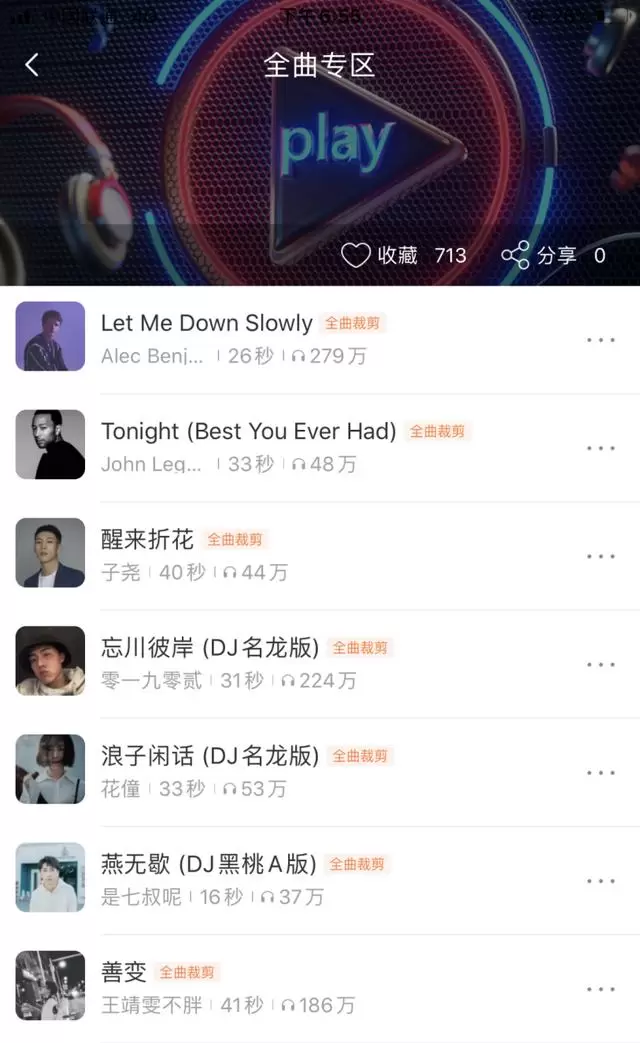This screenshot has width=640, height=1043.
Task: Go back from 全曲专区 page
Action: (32, 65)
